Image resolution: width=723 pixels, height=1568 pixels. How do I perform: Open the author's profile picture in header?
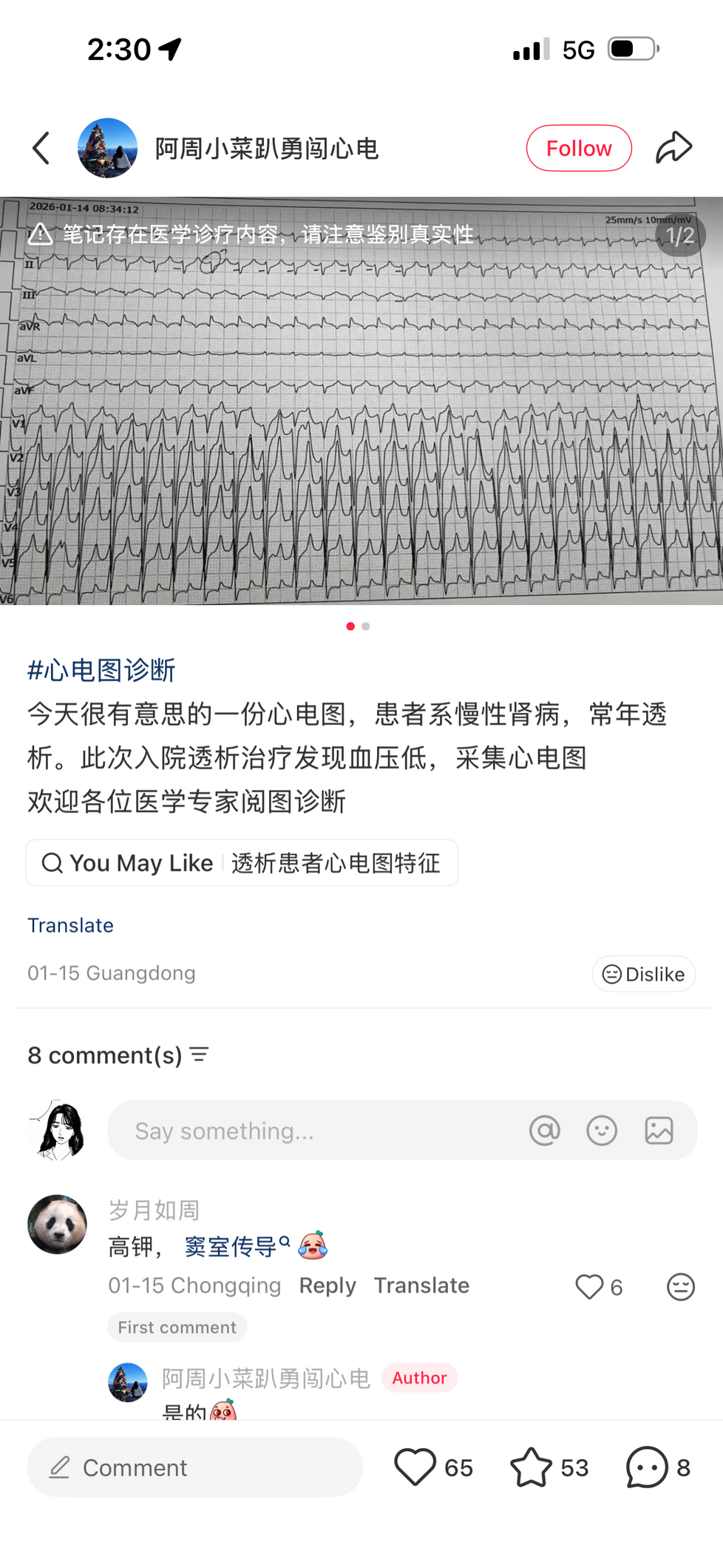pyautogui.click(x=108, y=148)
